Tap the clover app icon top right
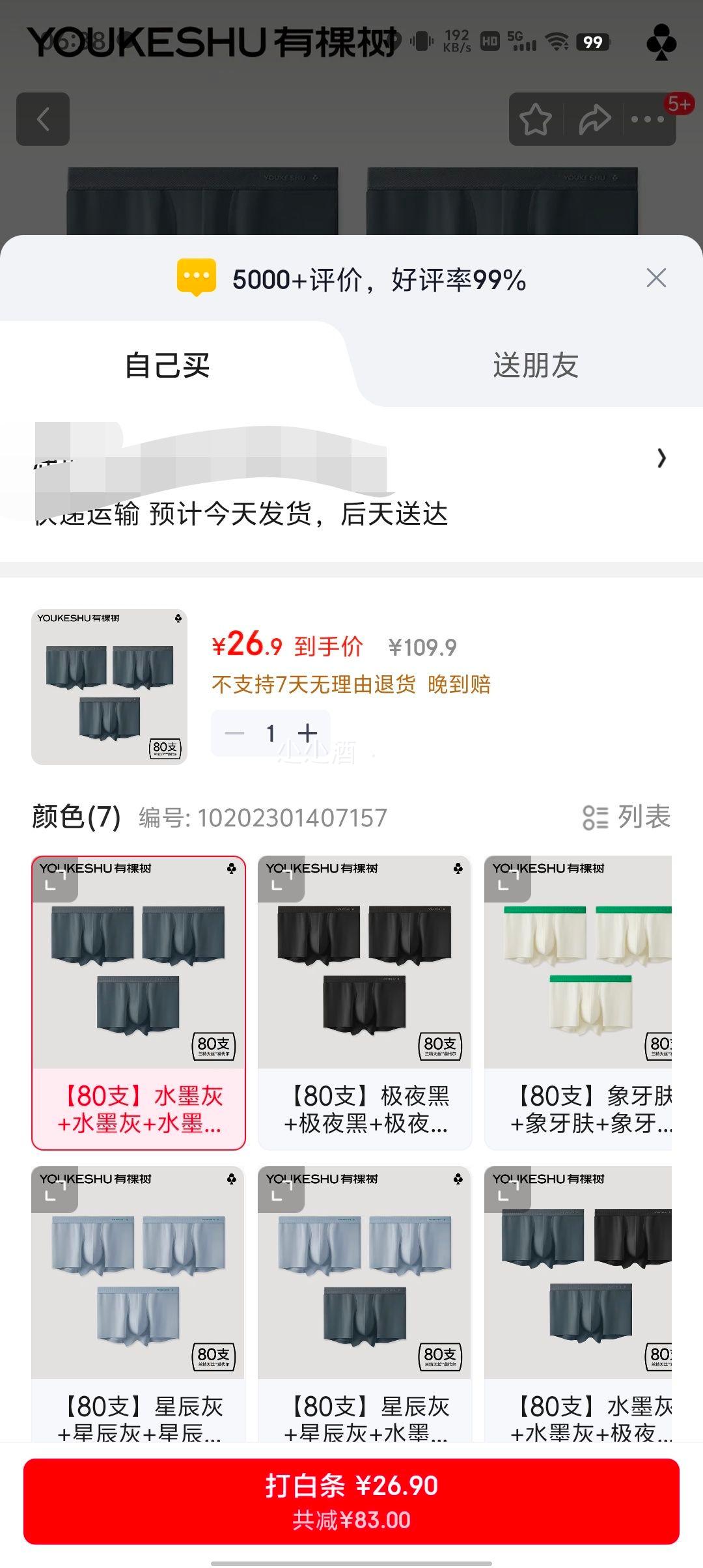Screen dimensions: 703x1568 (x=662, y=40)
